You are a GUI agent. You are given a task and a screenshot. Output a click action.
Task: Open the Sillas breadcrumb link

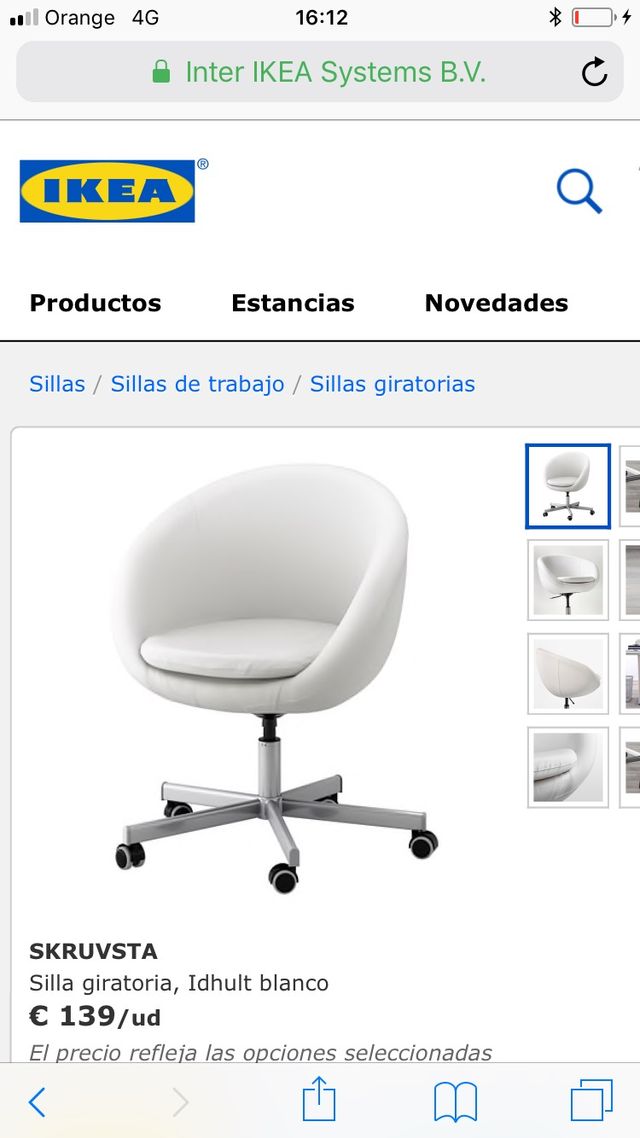(57, 384)
